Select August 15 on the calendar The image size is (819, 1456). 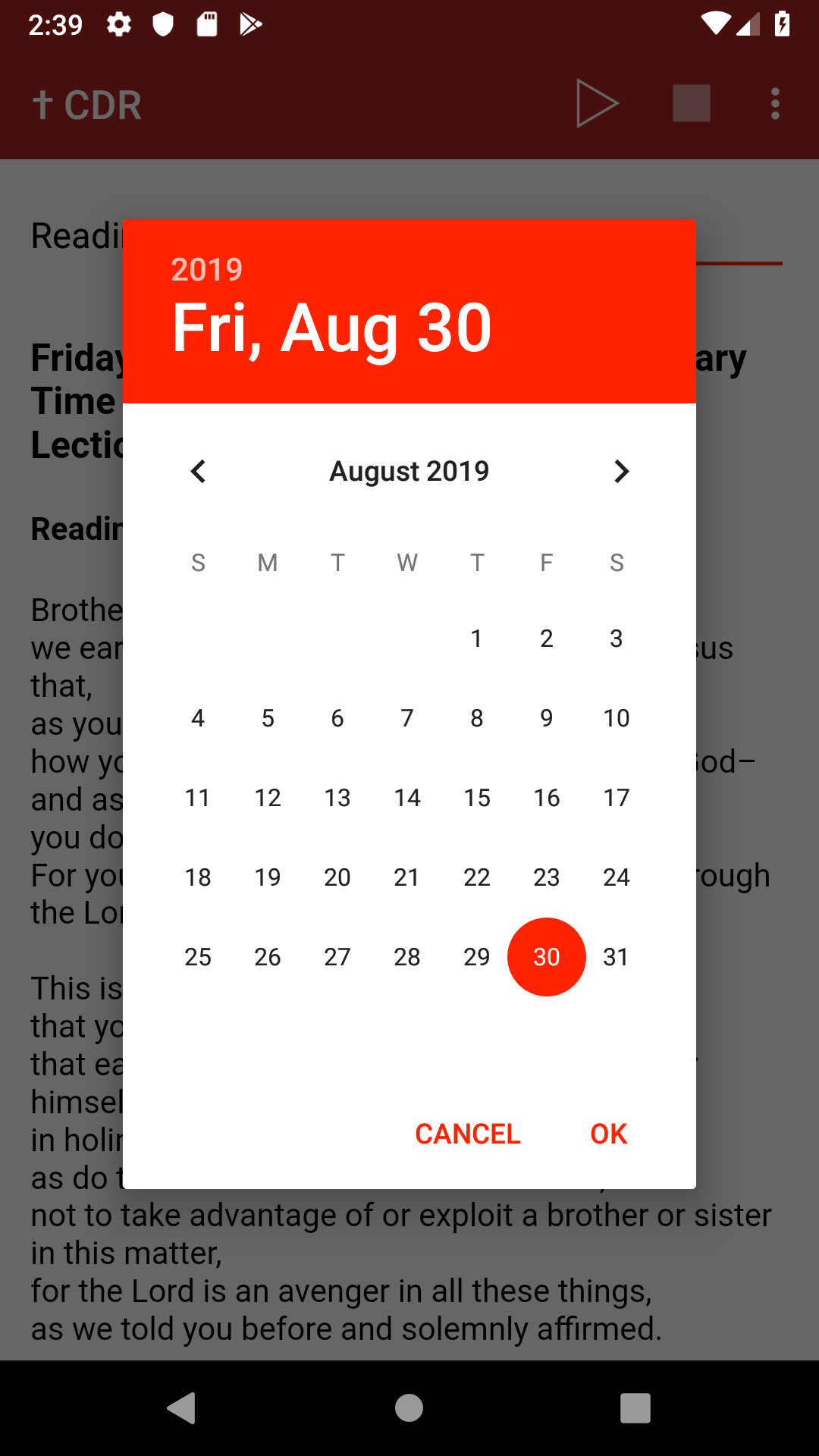pyautogui.click(x=476, y=797)
